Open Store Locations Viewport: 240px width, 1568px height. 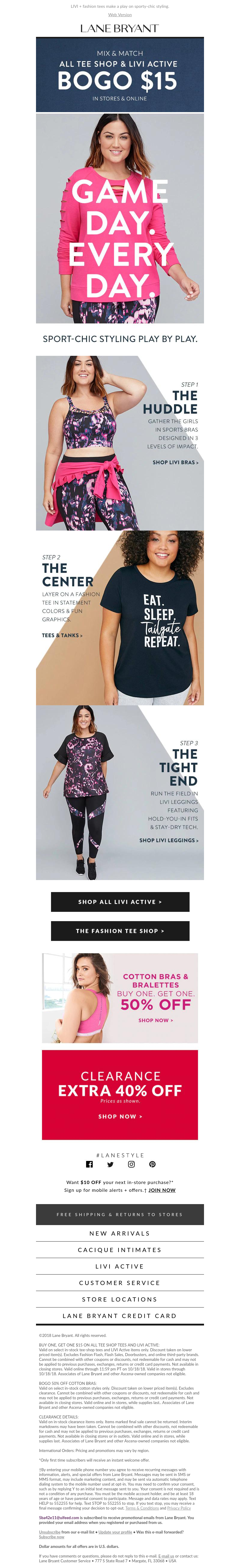coord(120,1299)
